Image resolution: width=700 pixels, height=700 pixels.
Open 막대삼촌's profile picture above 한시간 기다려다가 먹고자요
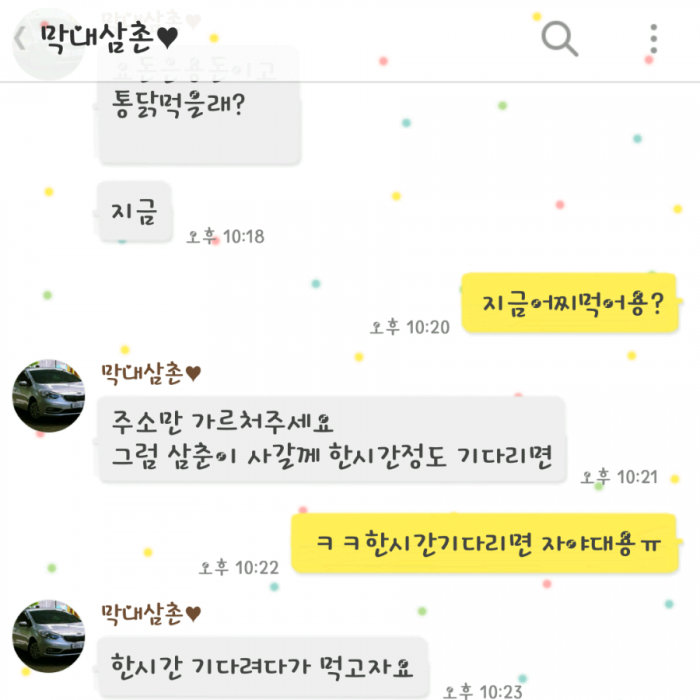[x=47, y=636]
